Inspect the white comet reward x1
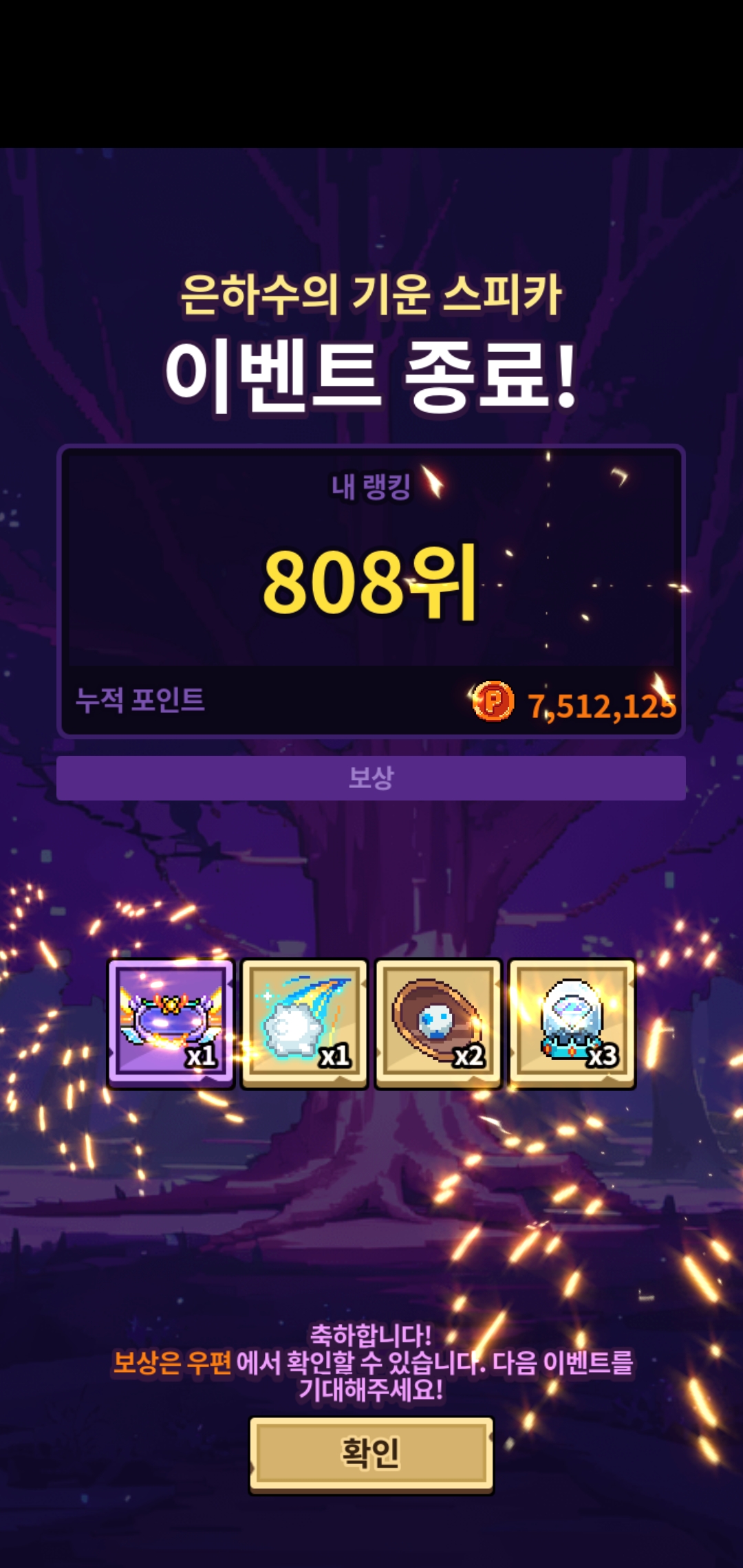 point(305,1023)
